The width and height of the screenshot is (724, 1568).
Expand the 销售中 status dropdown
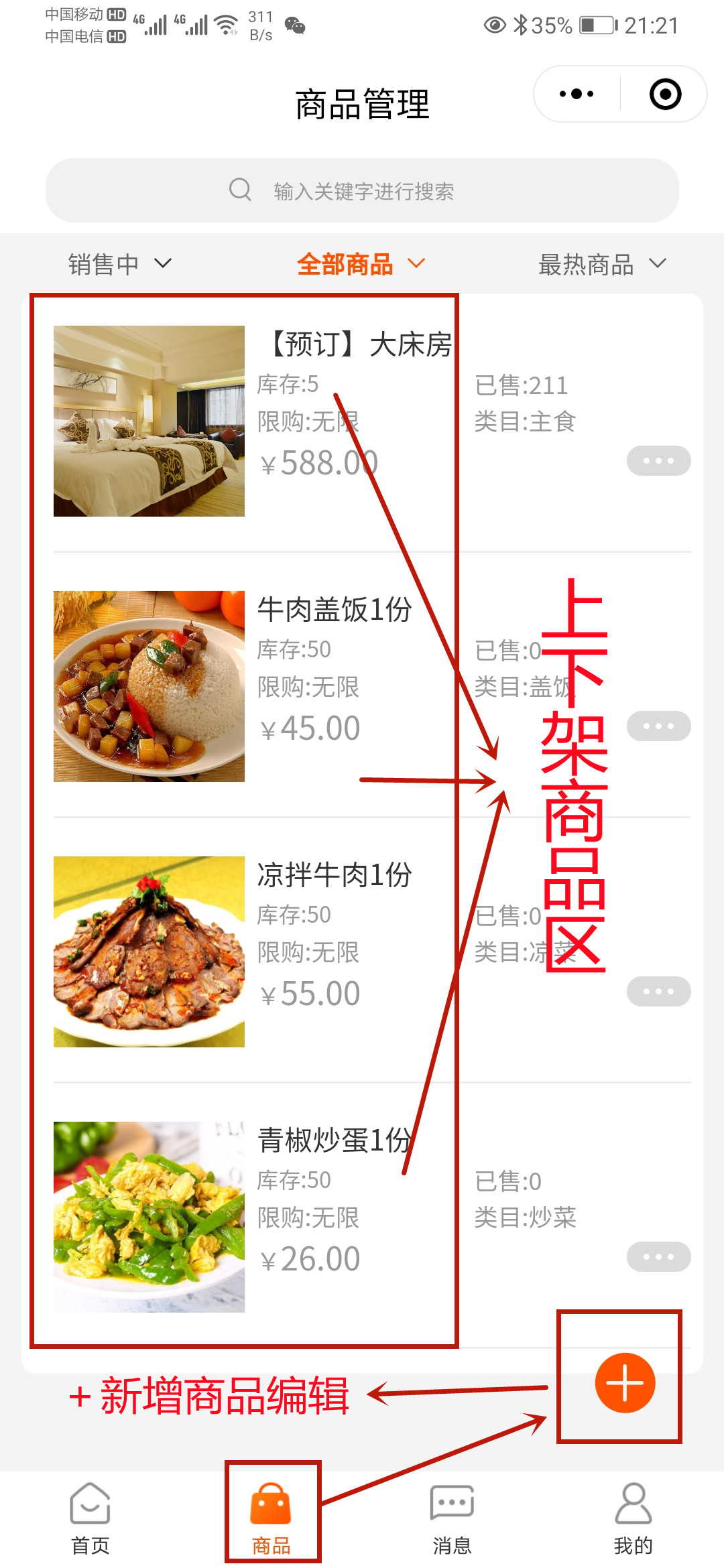(x=119, y=264)
